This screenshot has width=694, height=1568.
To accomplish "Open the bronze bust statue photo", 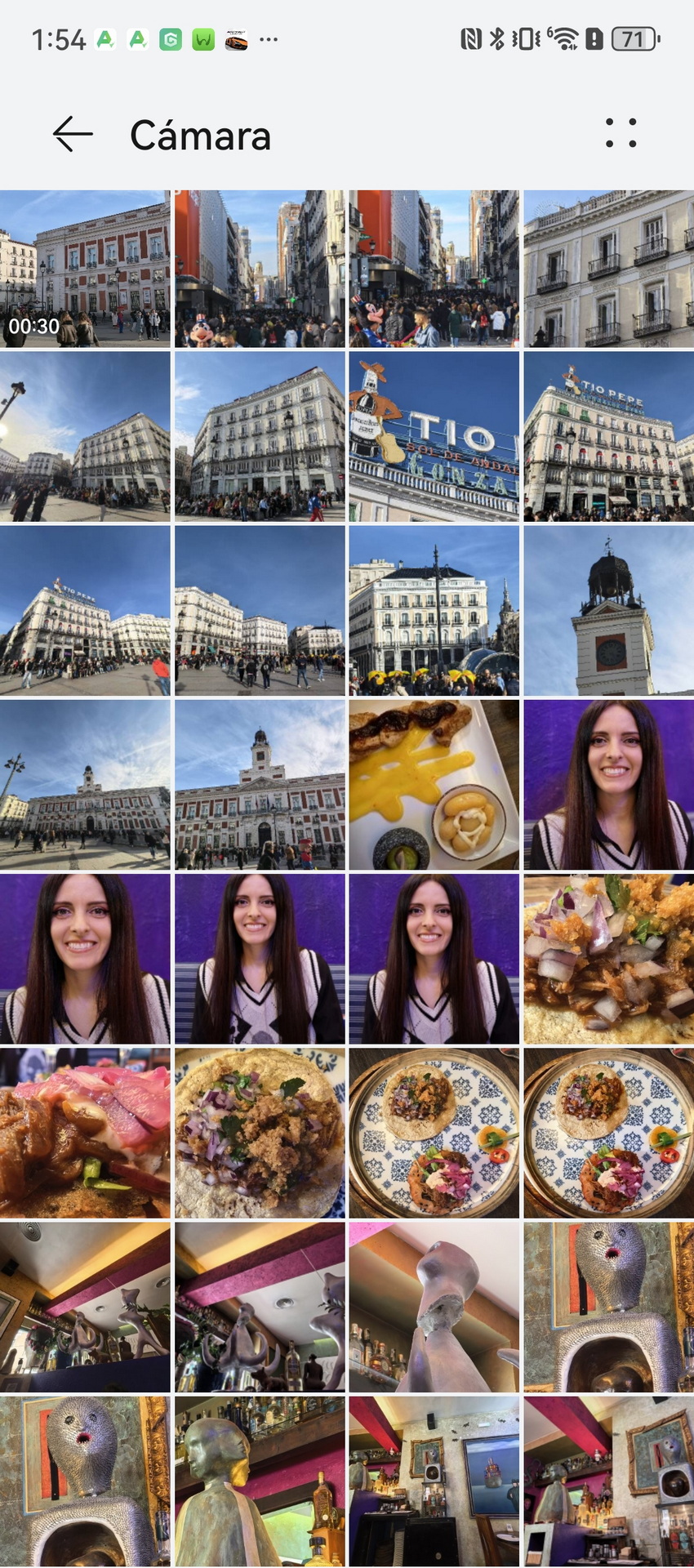I will (x=260, y=1481).
